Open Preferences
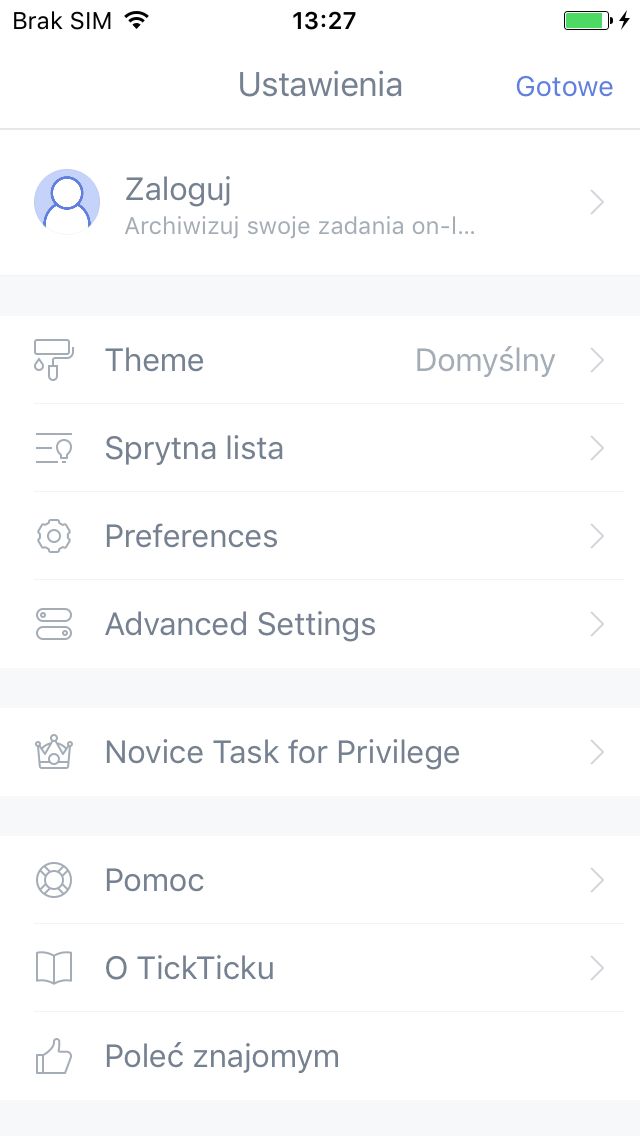Viewport: 640px width, 1136px height. click(x=320, y=536)
